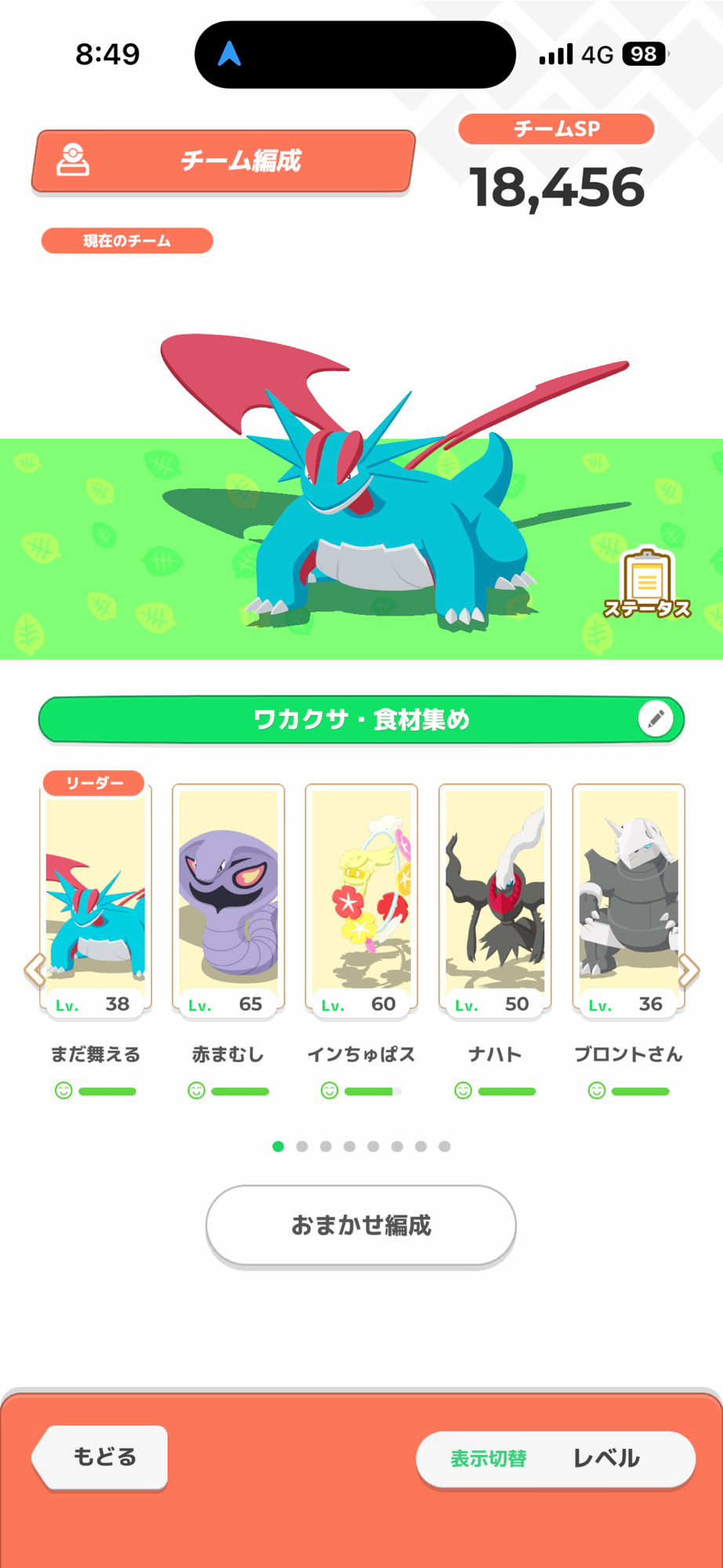Tap the おまかせ編成 auto-team button
Image resolution: width=723 pixels, height=1568 pixels.
click(x=361, y=1225)
